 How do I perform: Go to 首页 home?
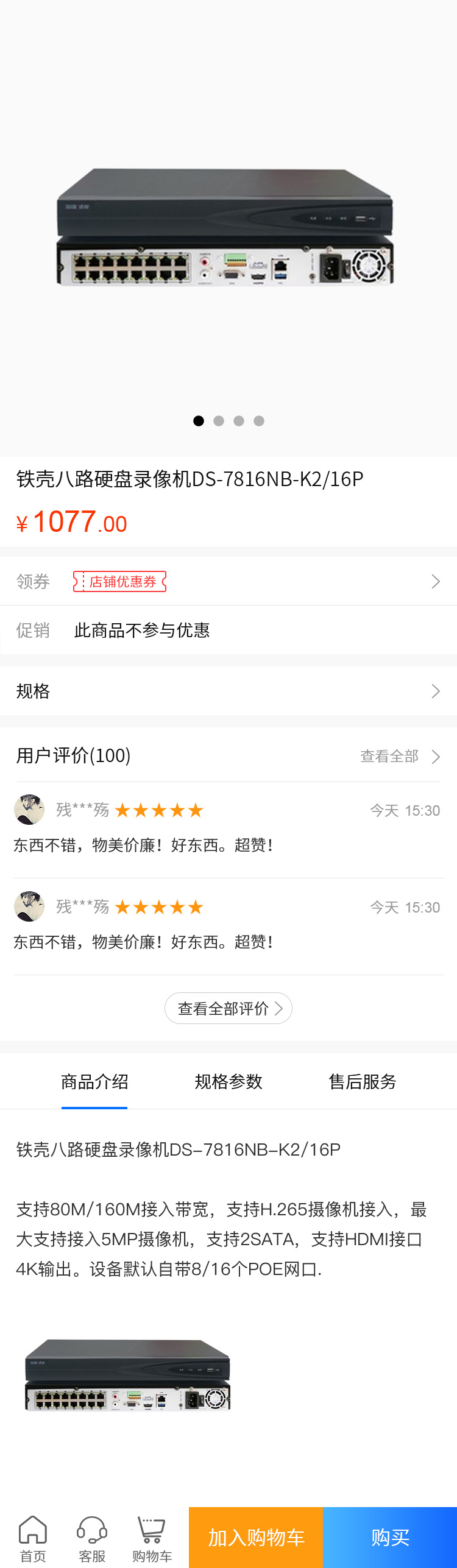tap(33, 1538)
